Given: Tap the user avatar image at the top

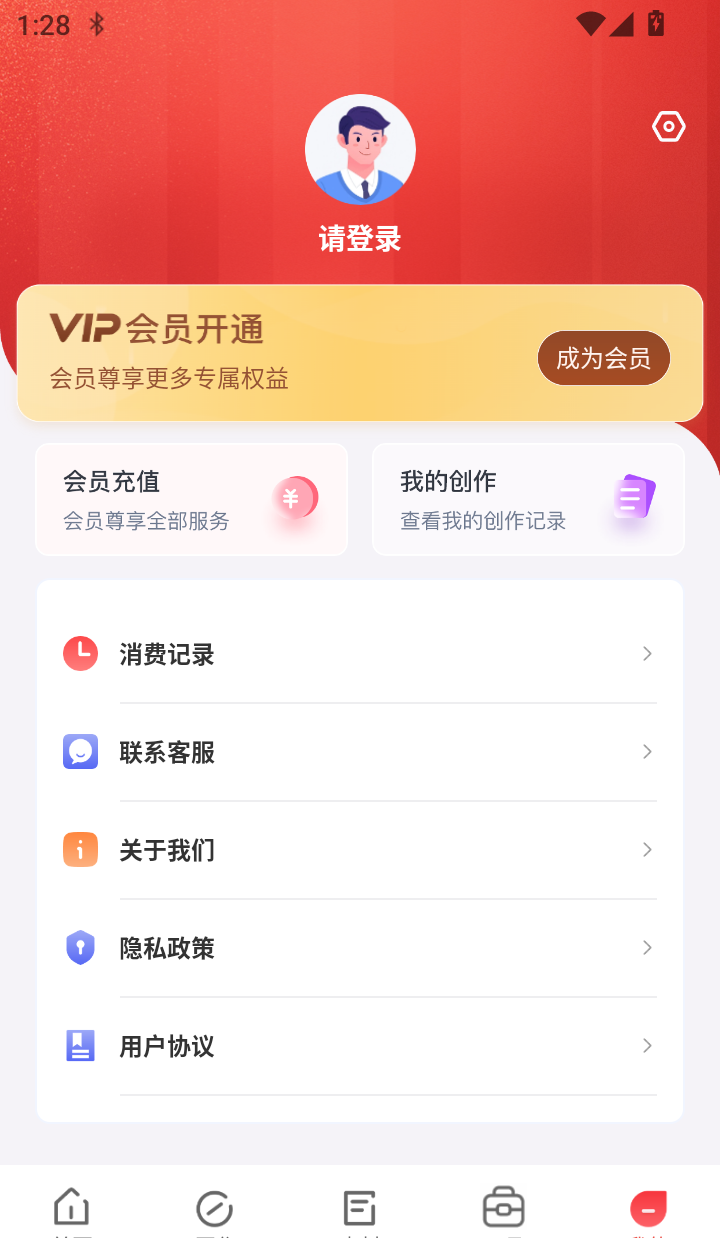Looking at the screenshot, I should 360,149.
